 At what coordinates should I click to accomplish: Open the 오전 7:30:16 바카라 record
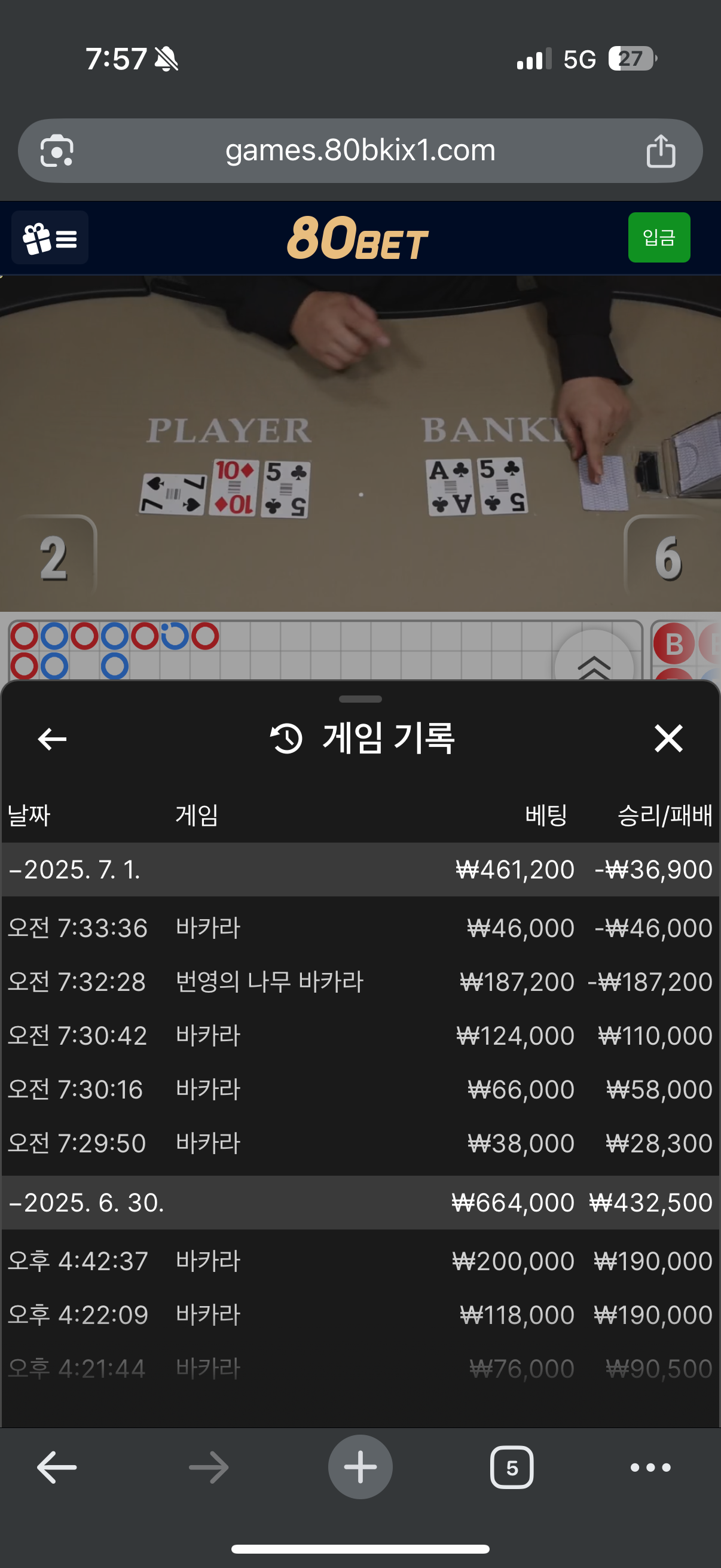pyautogui.click(x=360, y=1088)
